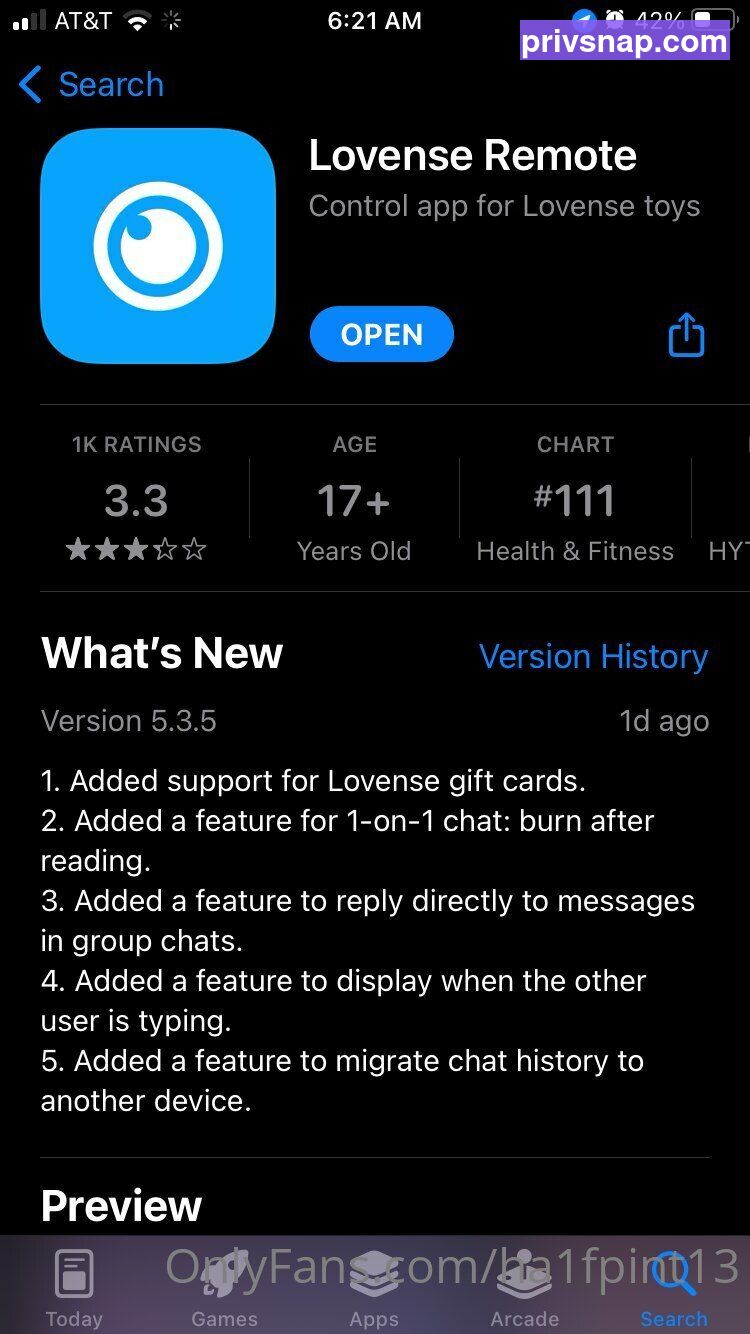Switch to the Arcade tab
The width and height of the screenshot is (750, 1334).
[524, 1288]
